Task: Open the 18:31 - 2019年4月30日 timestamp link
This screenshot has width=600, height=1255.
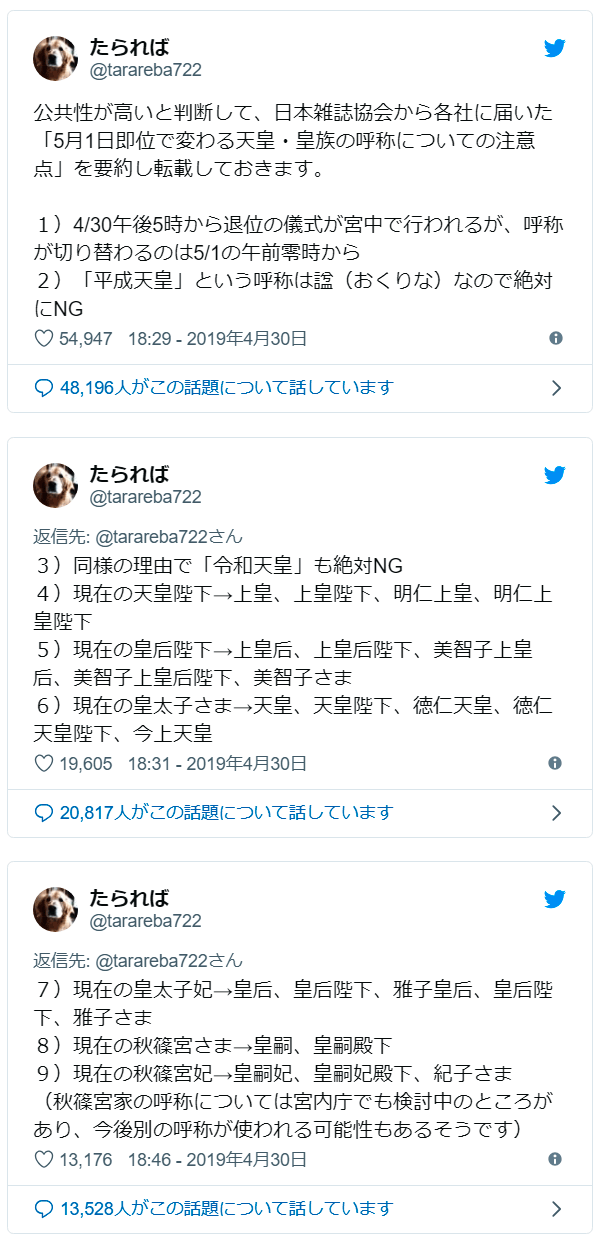Action: pos(217,764)
